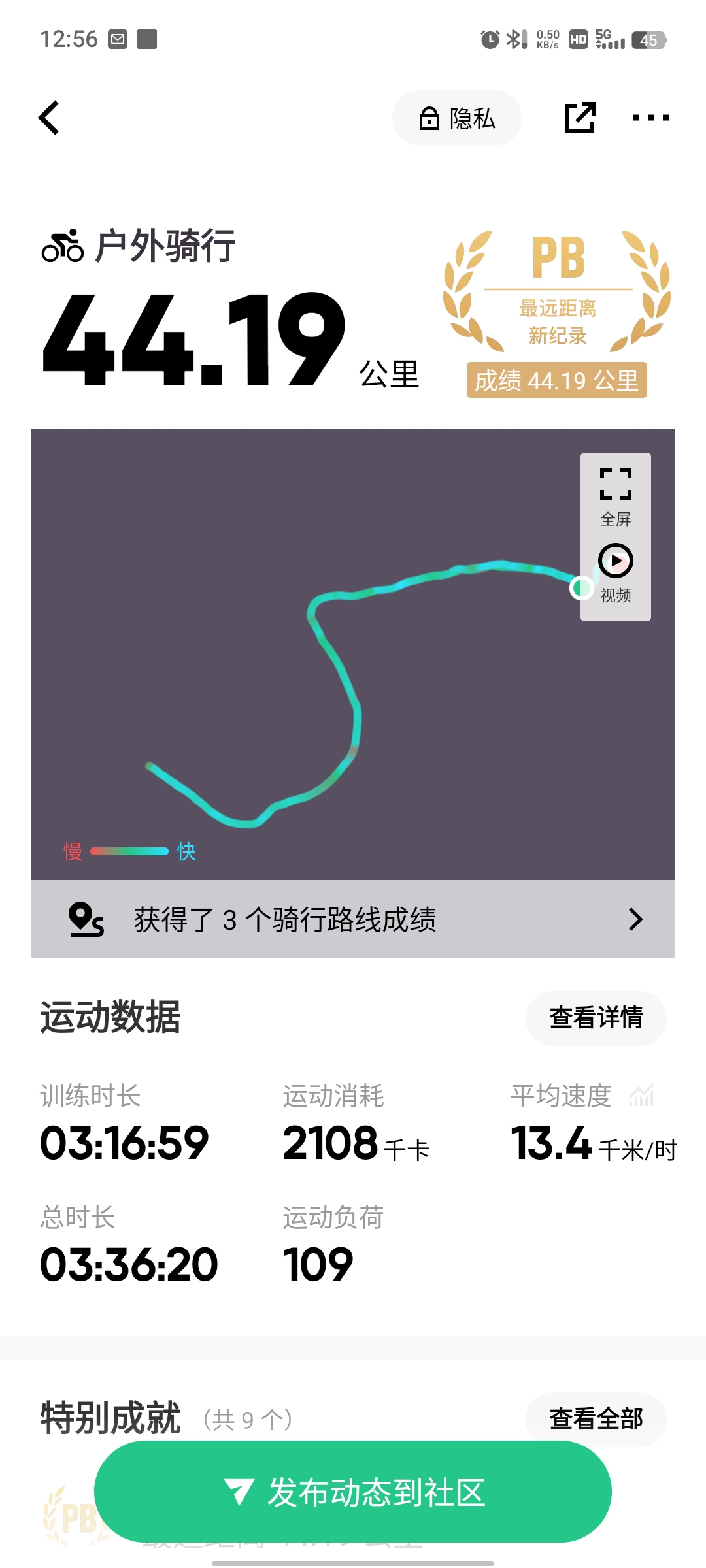This screenshot has width=706, height=1568.
Task: Share this cycling record
Action: coord(580,118)
